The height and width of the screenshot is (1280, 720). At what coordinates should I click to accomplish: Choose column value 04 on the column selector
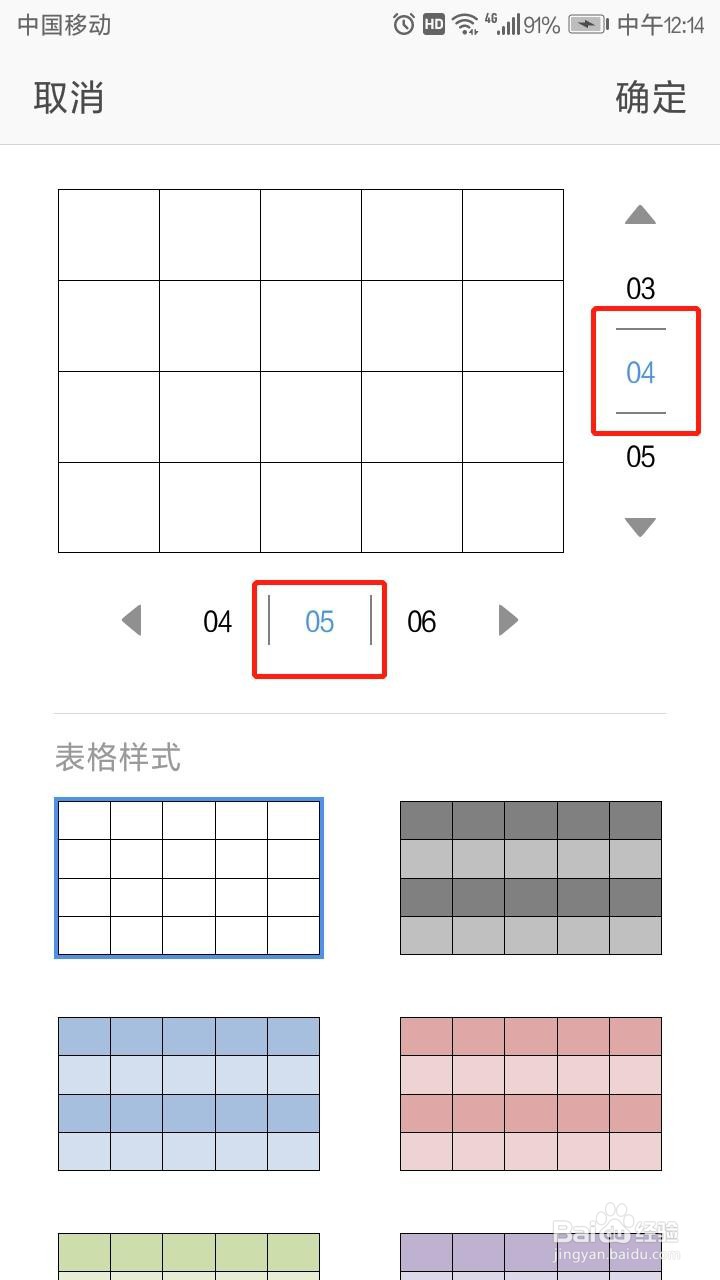(x=219, y=620)
